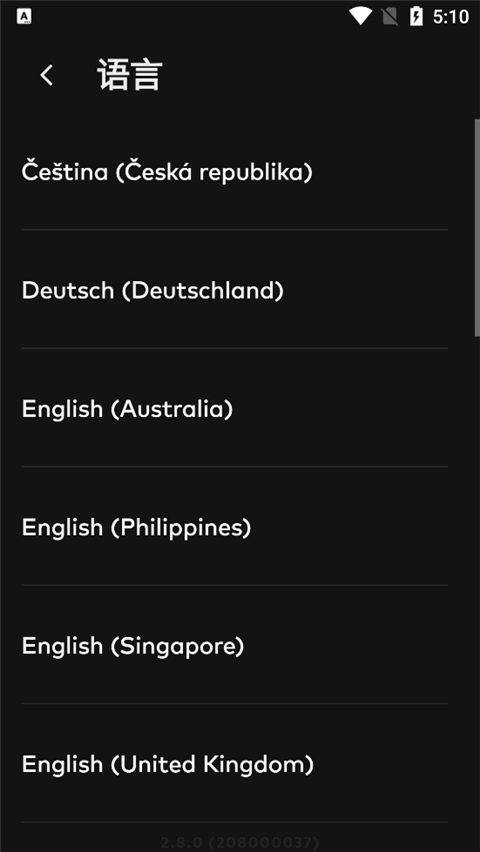The image size is (480, 852).
Task: Switch to English (United Kingdom)
Action: point(234,763)
